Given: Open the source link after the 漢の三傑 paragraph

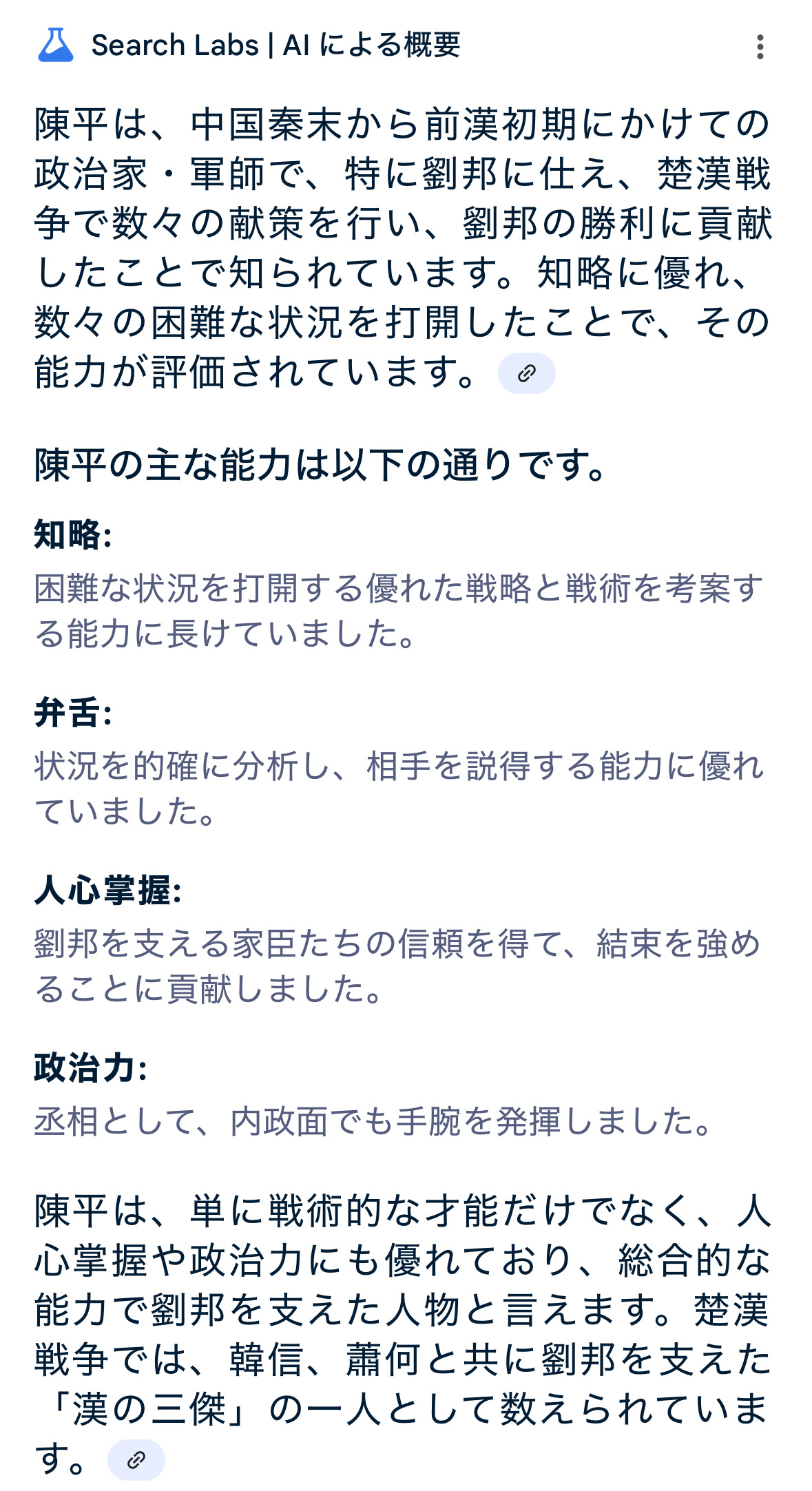Looking at the screenshot, I should pos(136,1459).
